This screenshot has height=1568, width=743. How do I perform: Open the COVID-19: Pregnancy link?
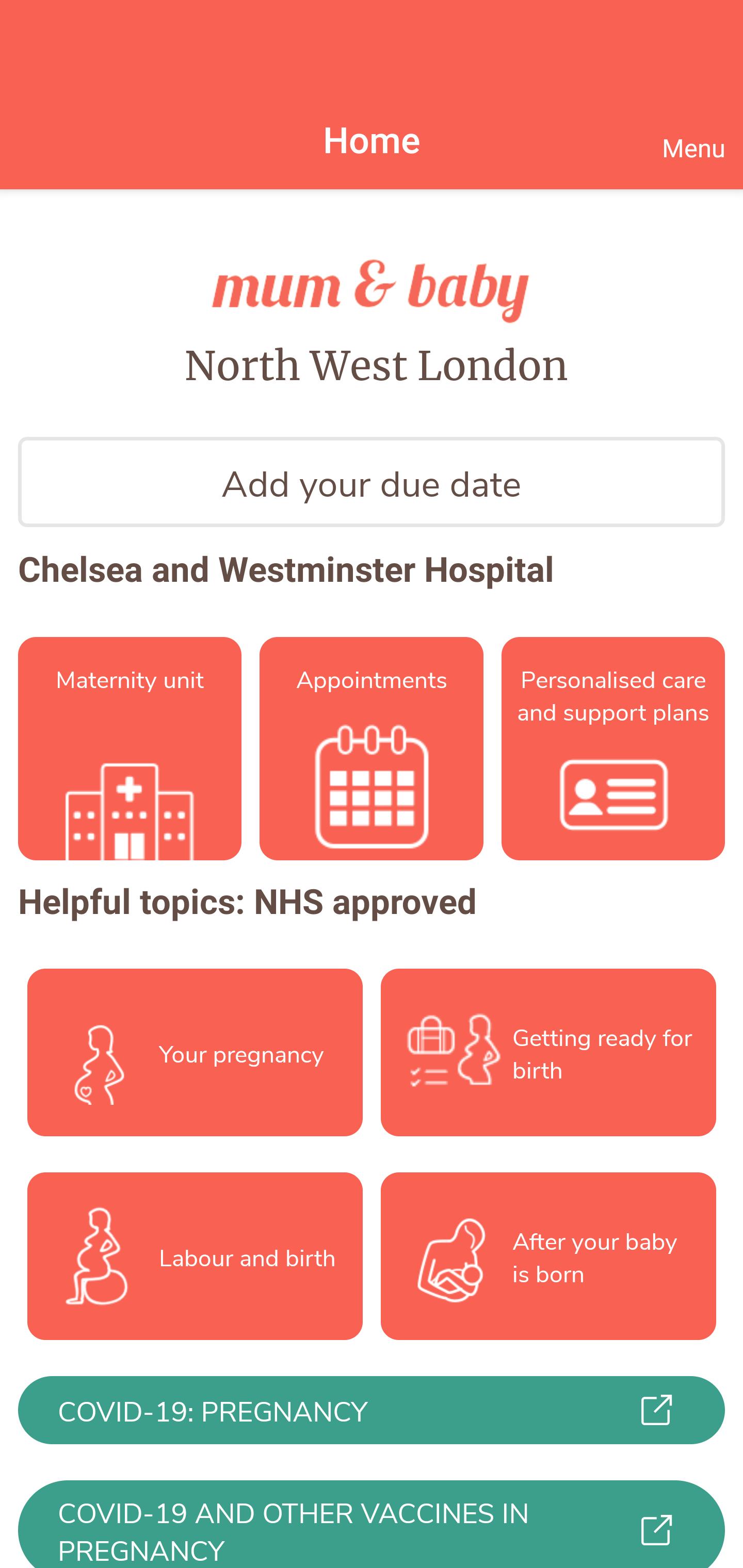coord(372,1410)
